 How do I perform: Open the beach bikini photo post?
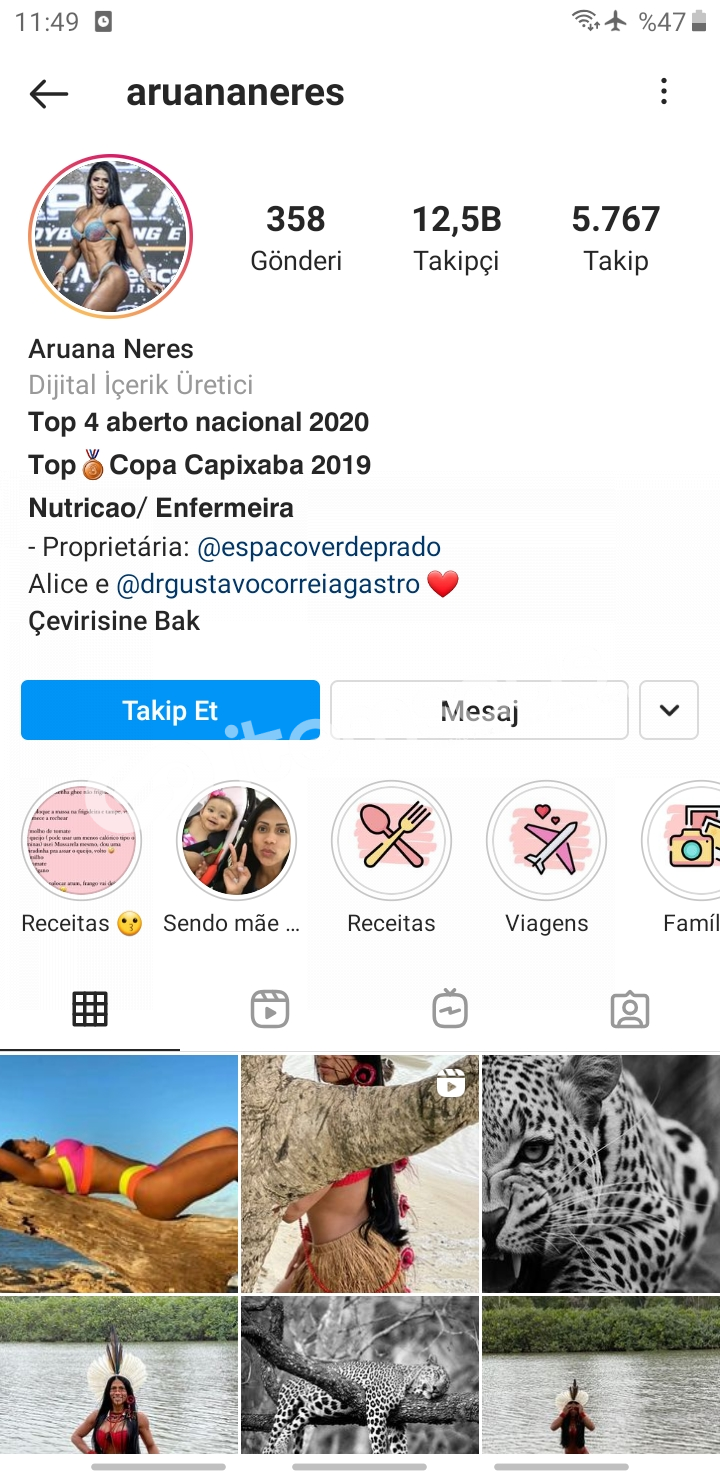coord(119,1173)
